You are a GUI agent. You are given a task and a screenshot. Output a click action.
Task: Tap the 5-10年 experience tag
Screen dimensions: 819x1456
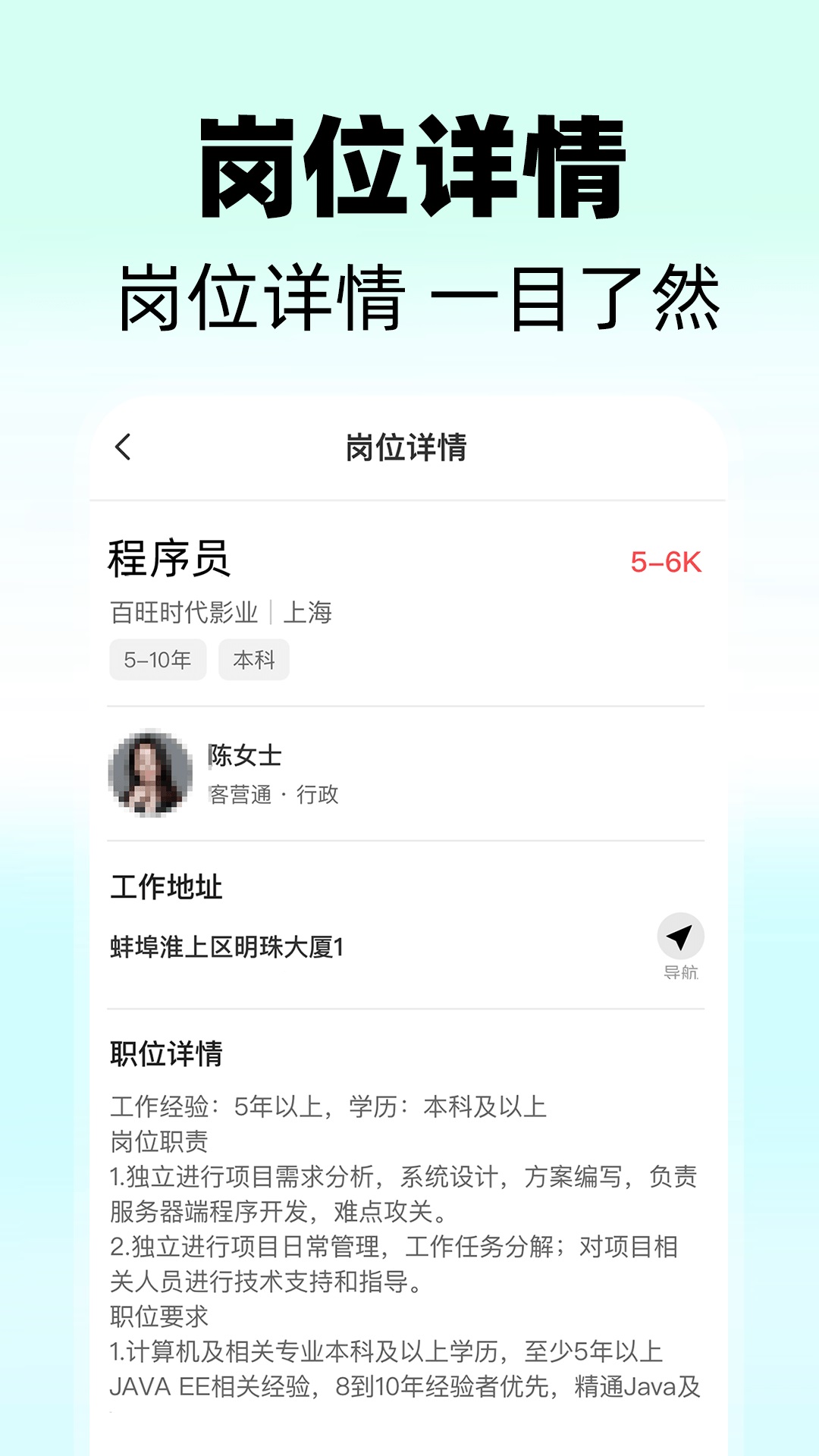157,659
